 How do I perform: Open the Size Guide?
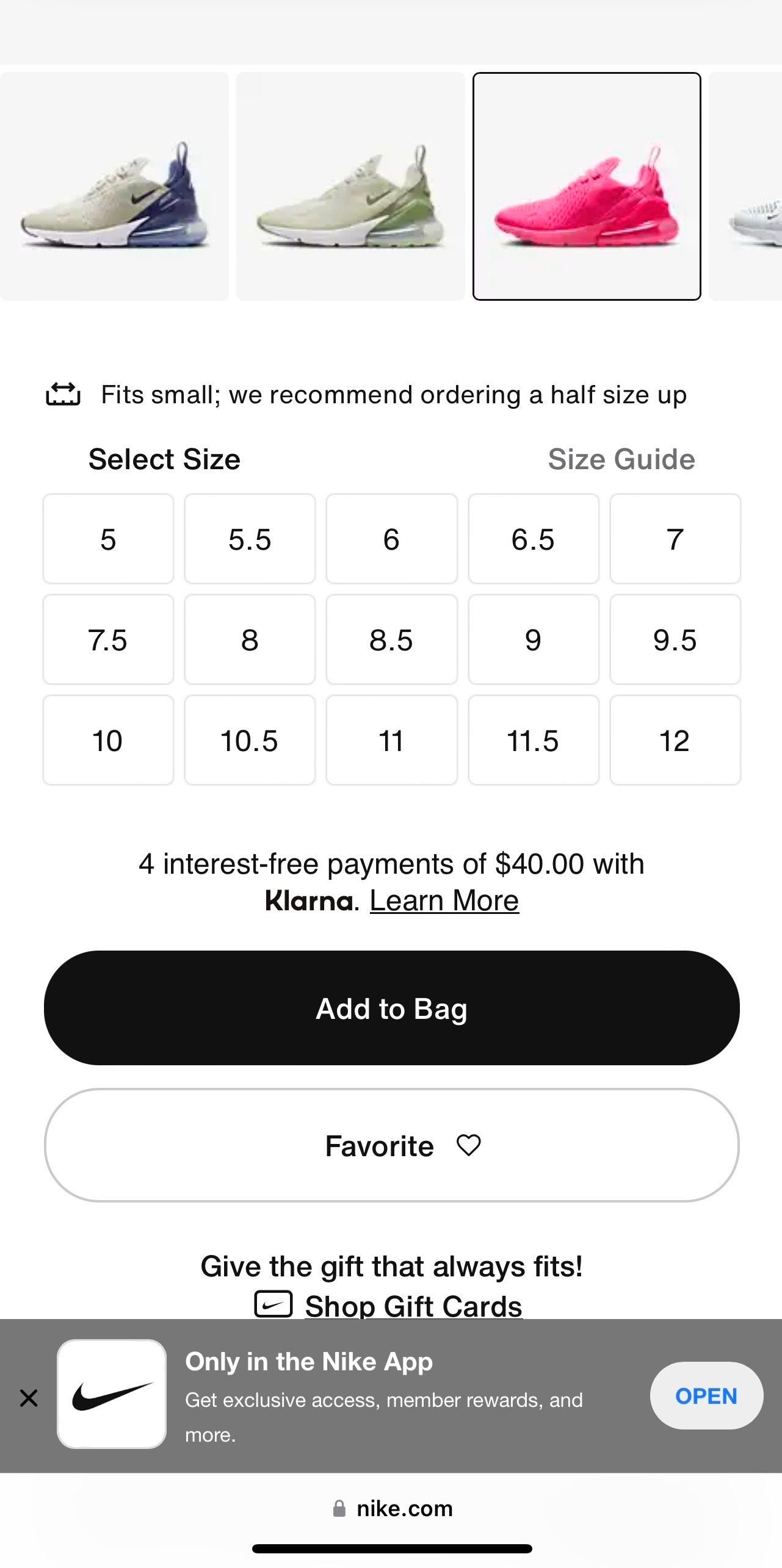pos(621,459)
